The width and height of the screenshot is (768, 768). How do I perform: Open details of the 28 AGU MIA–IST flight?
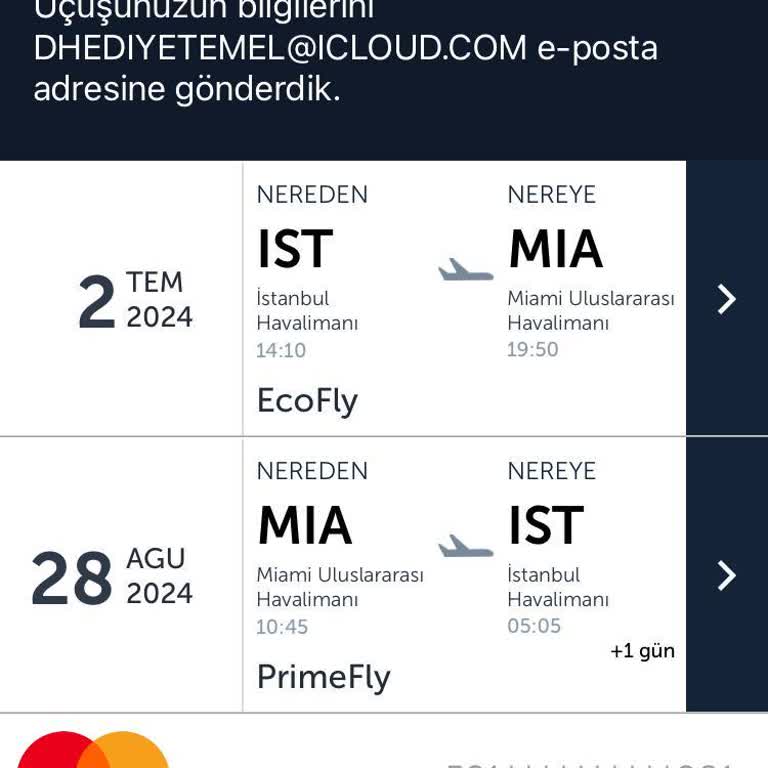pyautogui.click(x=727, y=575)
